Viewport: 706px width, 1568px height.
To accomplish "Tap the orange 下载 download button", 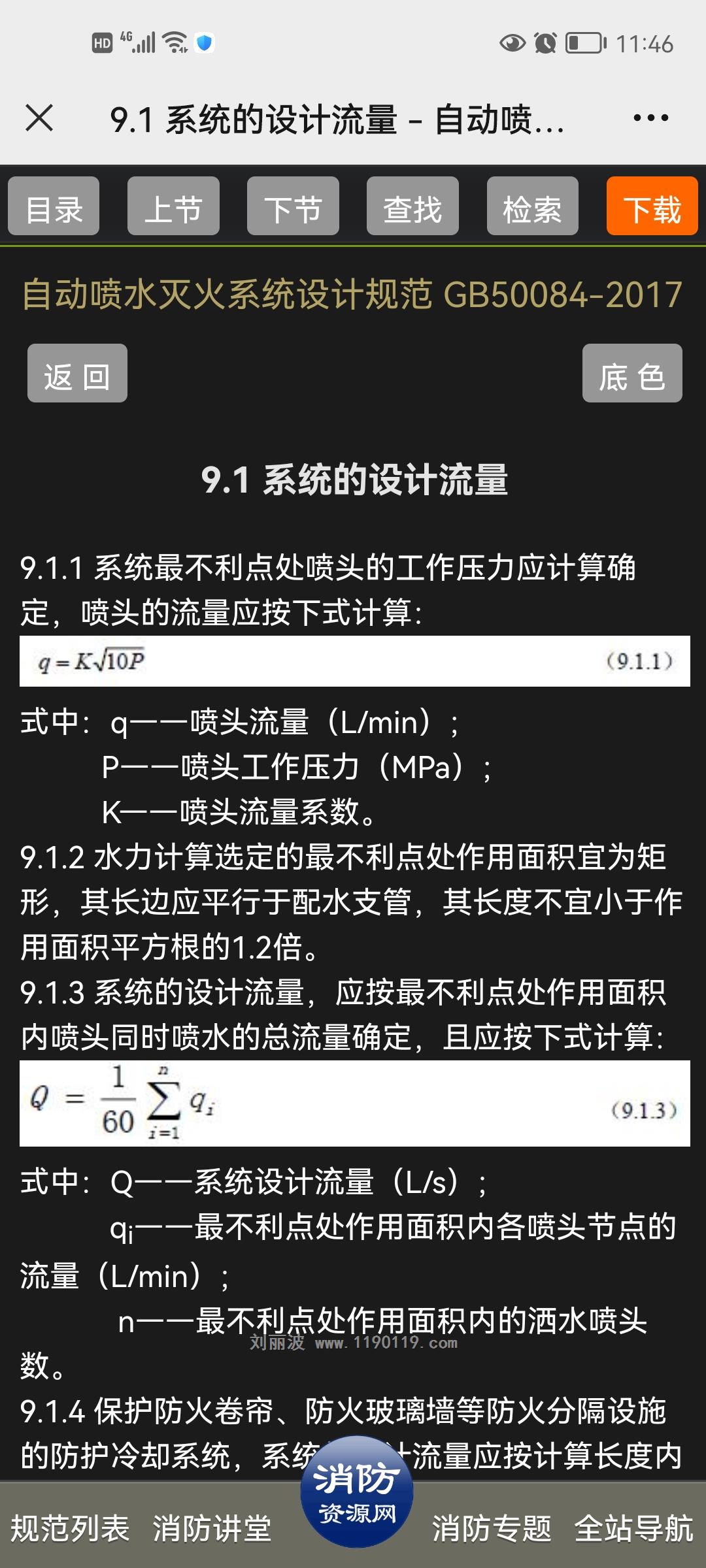I will [x=652, y=206].
